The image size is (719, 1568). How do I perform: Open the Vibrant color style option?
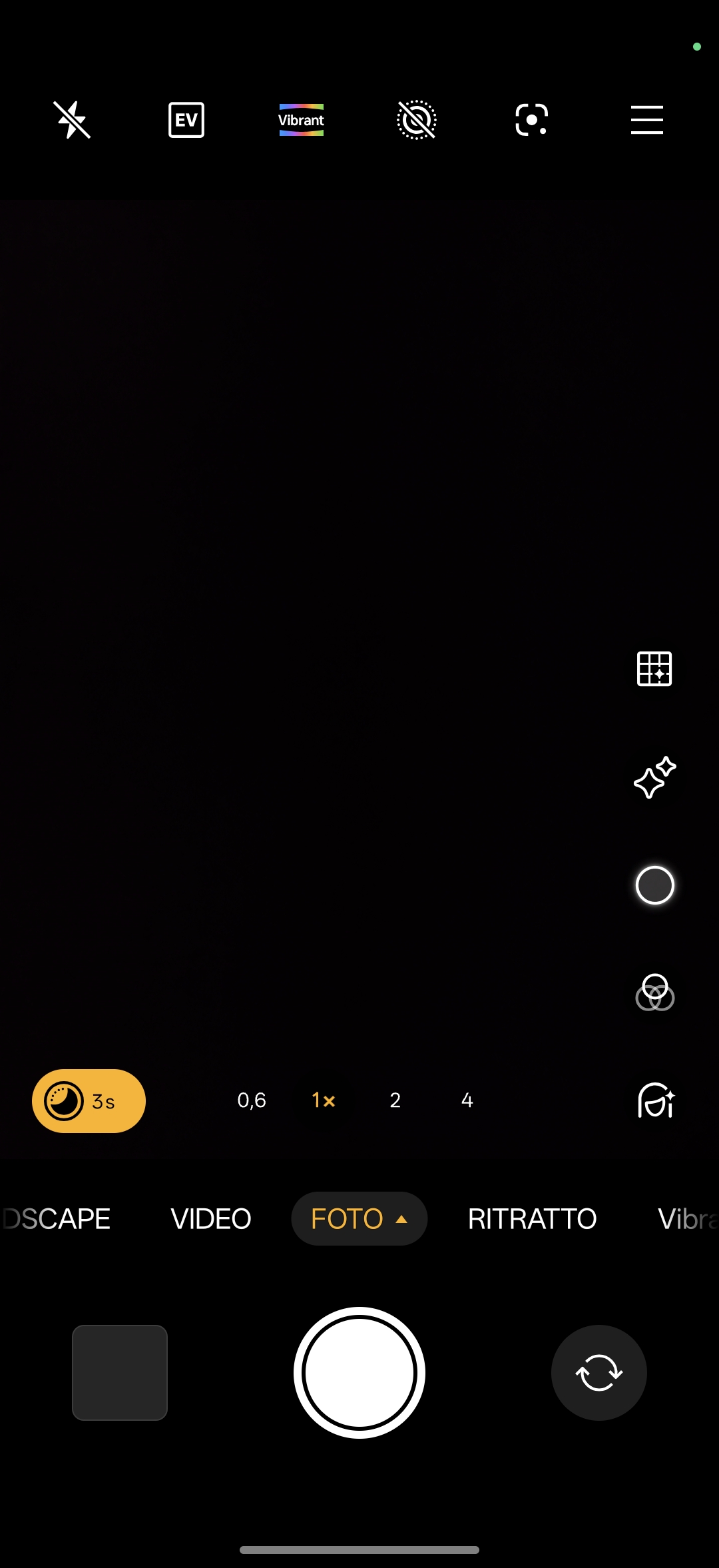pos(301,120)
